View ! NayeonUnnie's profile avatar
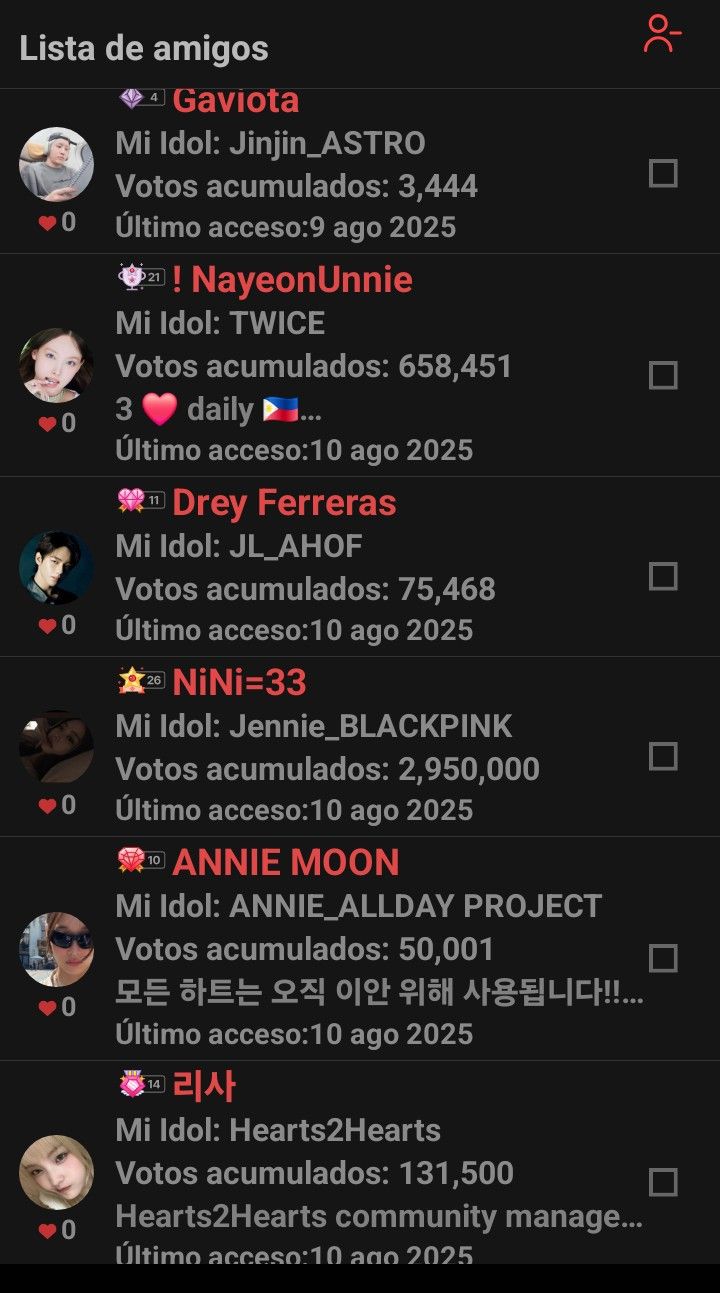 (56, 366)
